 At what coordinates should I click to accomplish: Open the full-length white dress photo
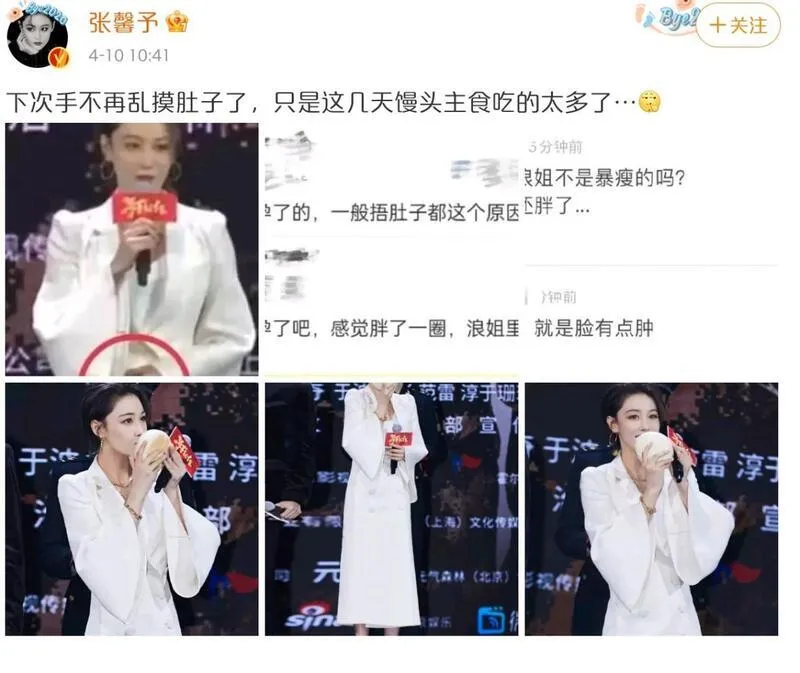(x=391, y=508)
